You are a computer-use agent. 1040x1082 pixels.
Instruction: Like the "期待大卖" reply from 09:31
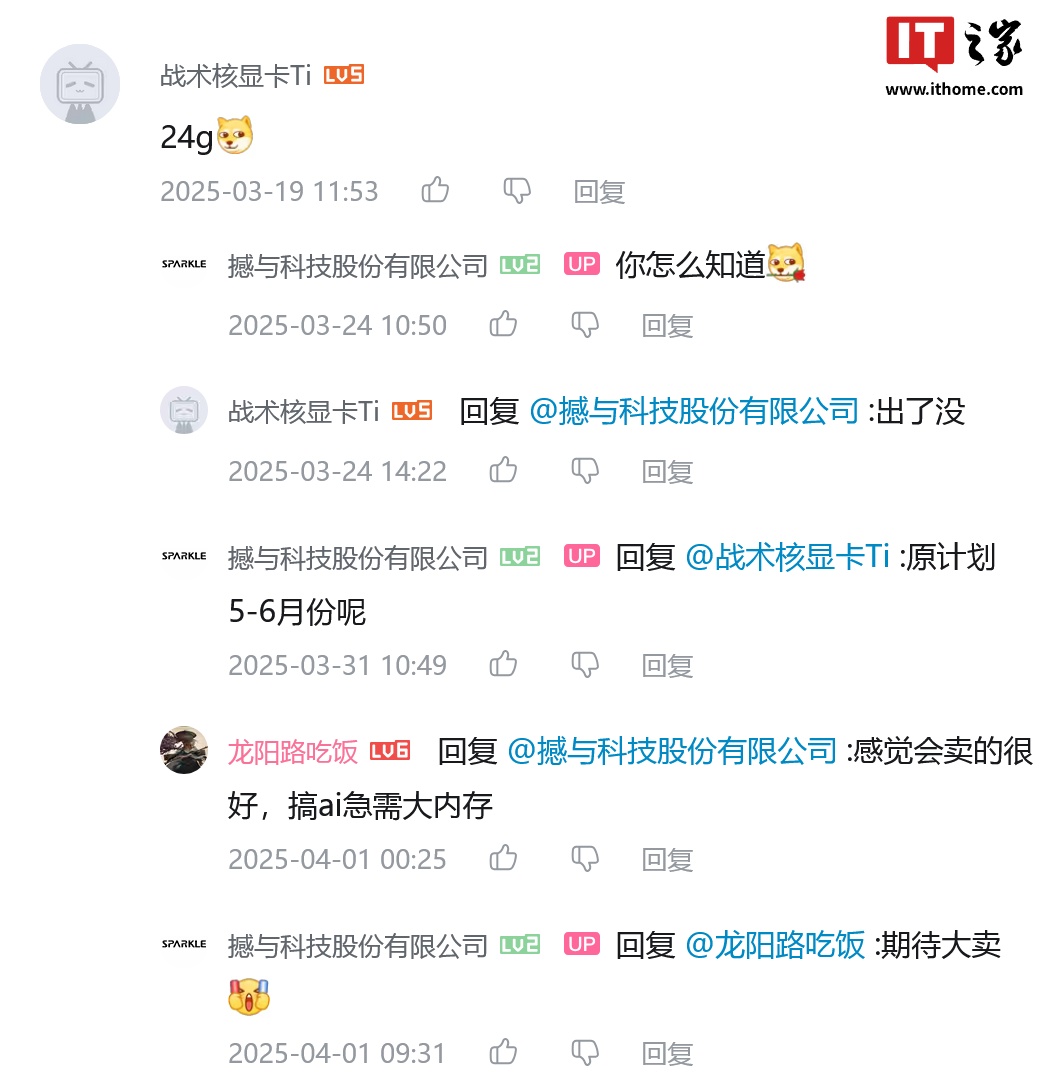[x=503, y=1052]
